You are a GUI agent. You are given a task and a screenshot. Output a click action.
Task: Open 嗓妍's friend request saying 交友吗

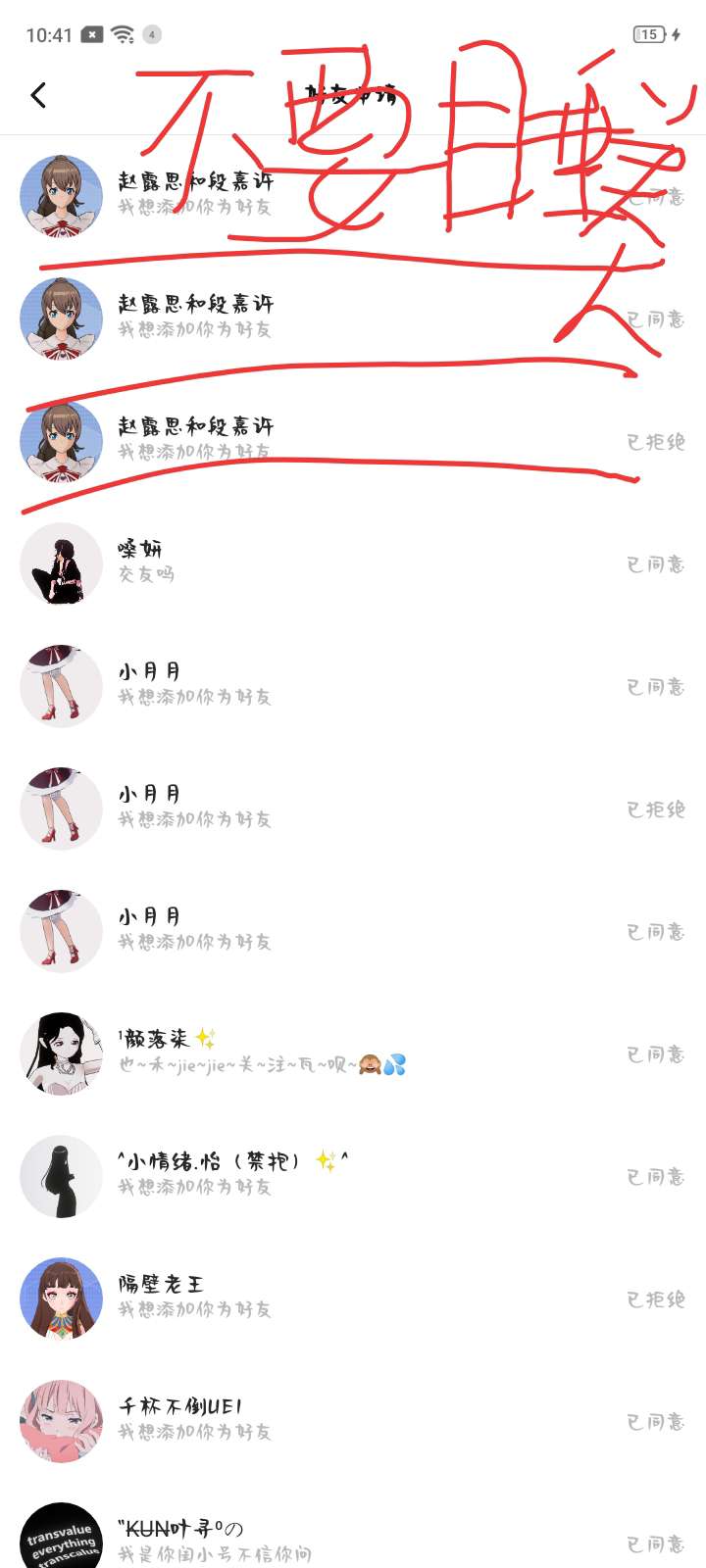pos(353,563)
